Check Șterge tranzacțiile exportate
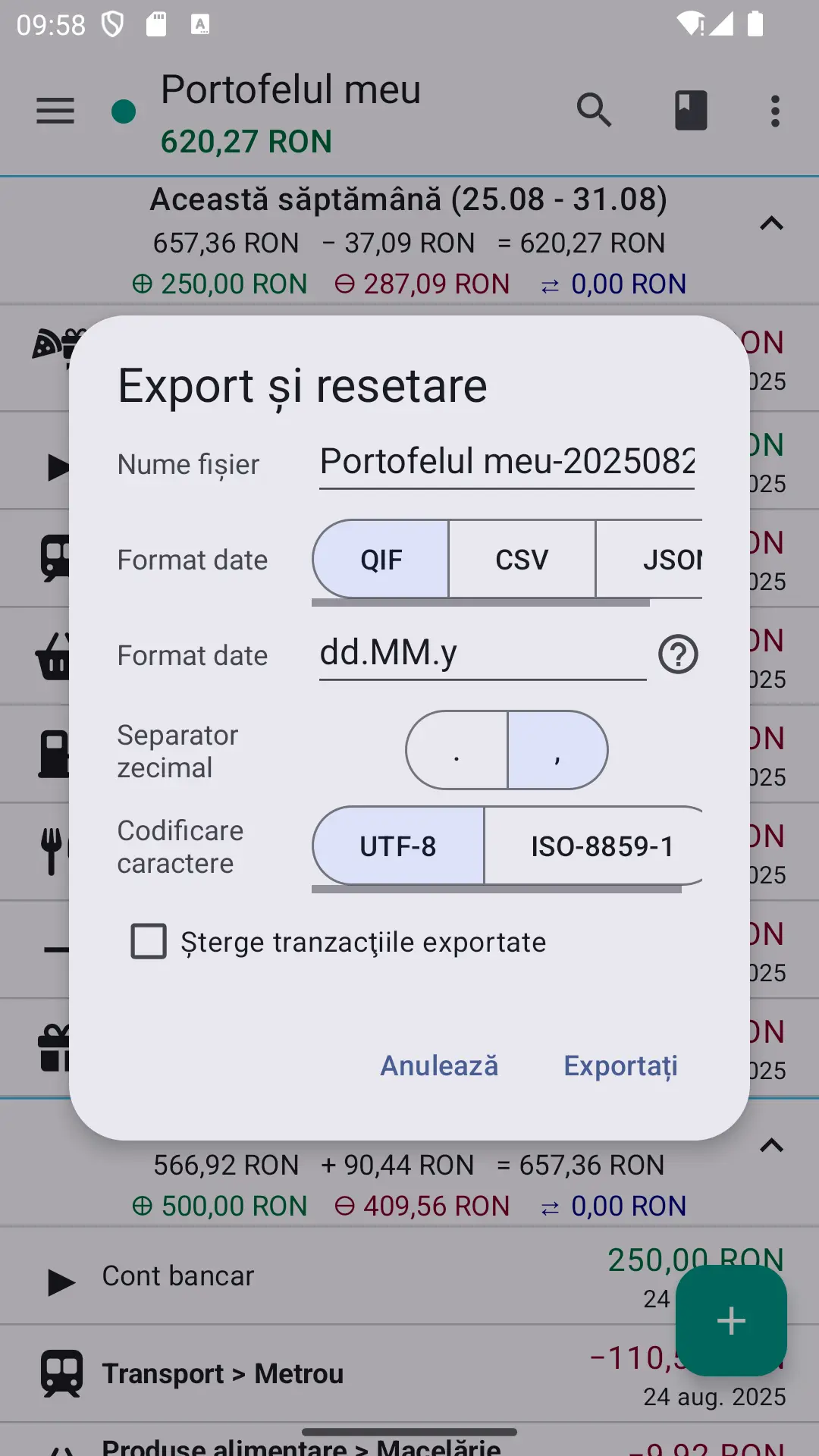Screen dimensions: 819x1456 149,941
